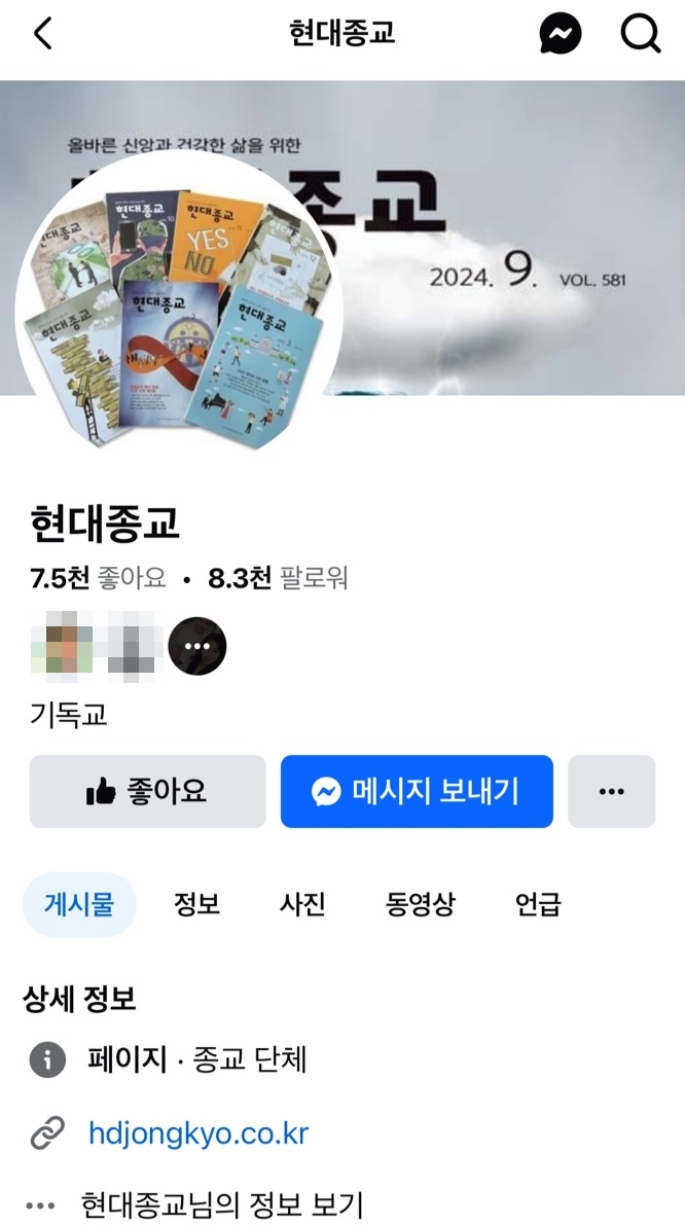The height and width of the screenshot is (1226, 685).
Task: Open the more options button beside 메시지 보내기
Action: tap(611, 792)
